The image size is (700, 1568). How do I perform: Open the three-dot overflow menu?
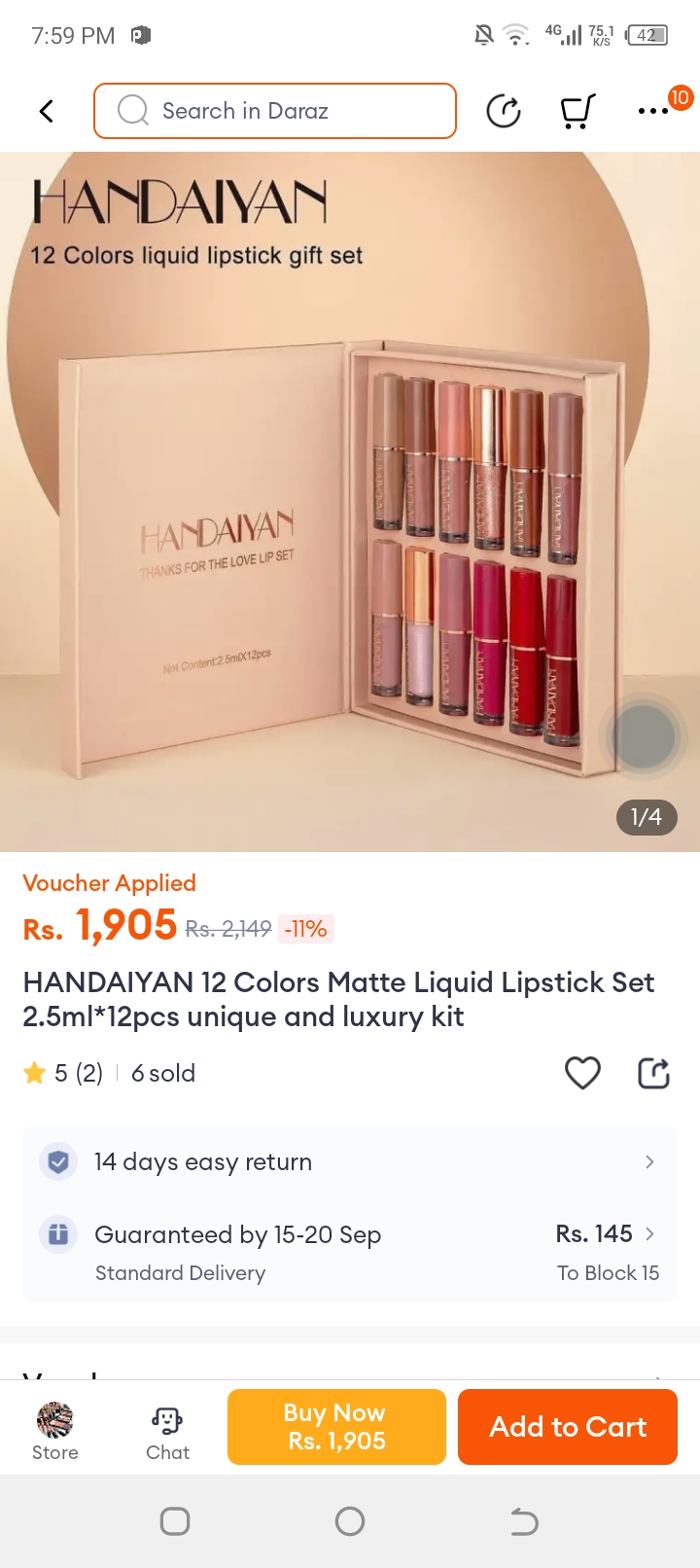(x=652, y=111)
